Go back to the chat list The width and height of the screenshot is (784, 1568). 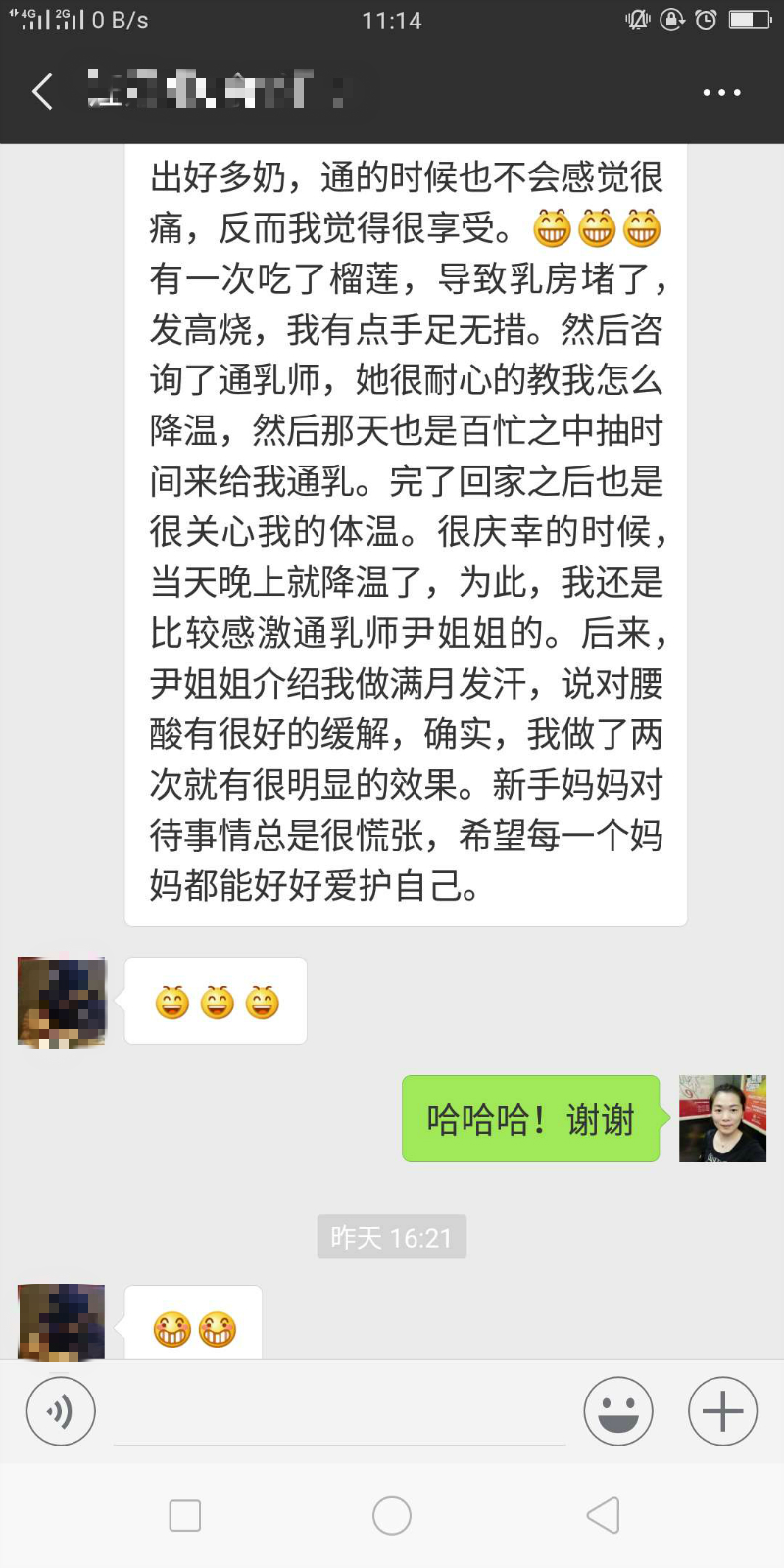[x=43, y=92]
